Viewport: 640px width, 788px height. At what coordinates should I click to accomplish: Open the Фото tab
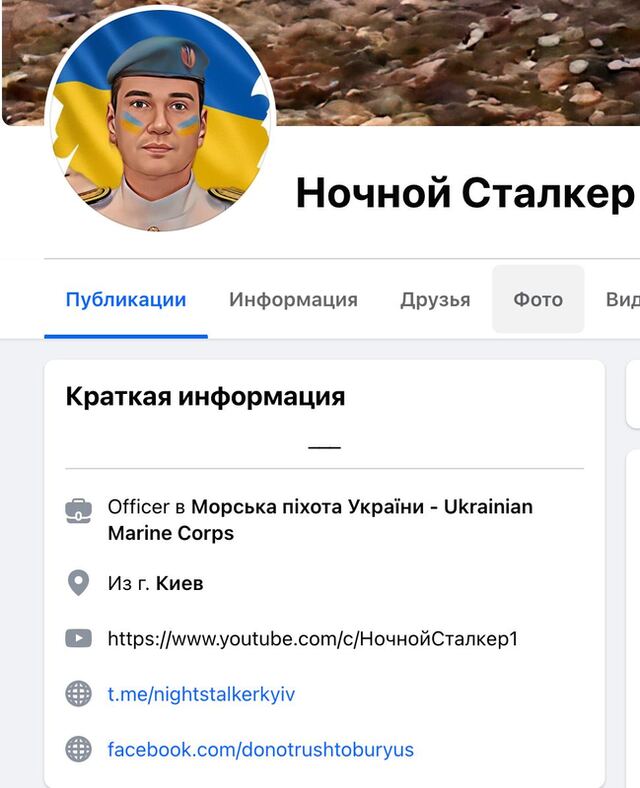538,300
